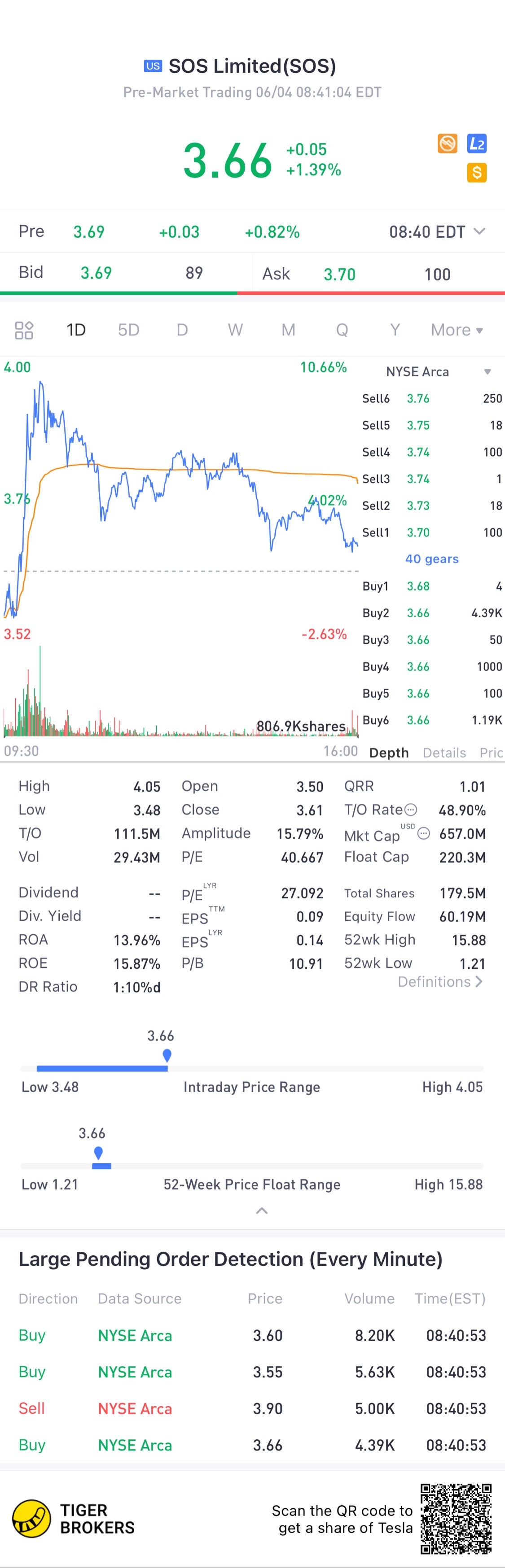Open the chart layout grid icon
Image resolution: width=505 pixels, height=1568 pixels.
click(24, 330)
